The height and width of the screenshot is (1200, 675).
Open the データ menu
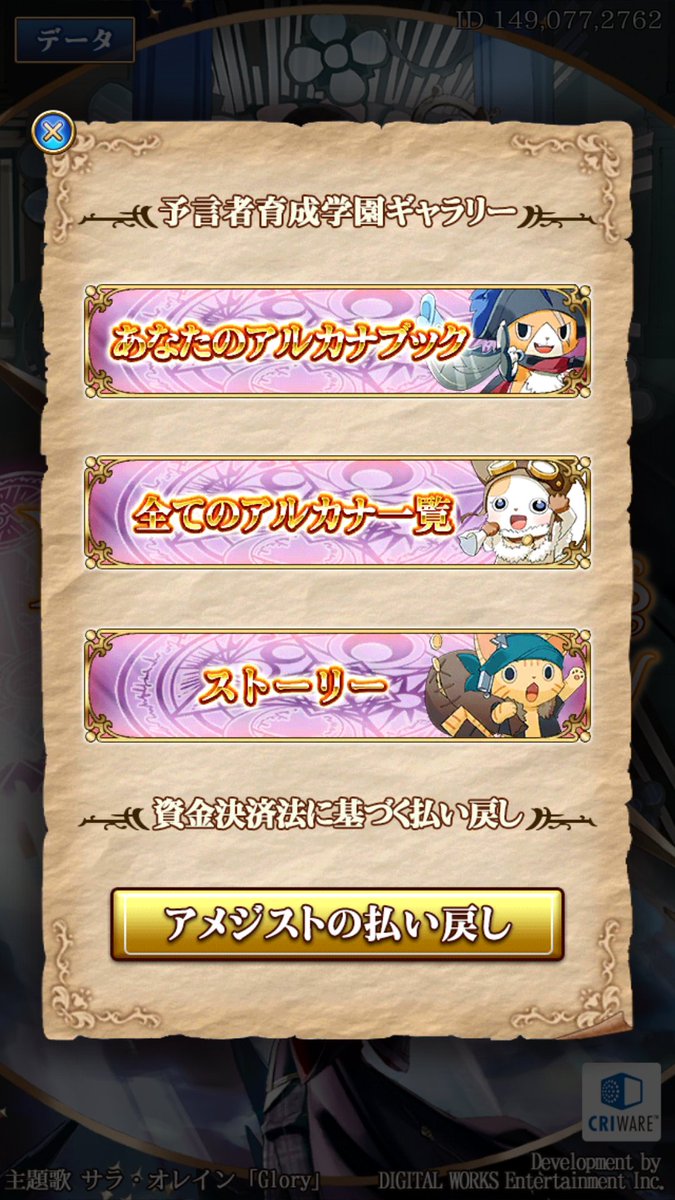coord(74,41)
